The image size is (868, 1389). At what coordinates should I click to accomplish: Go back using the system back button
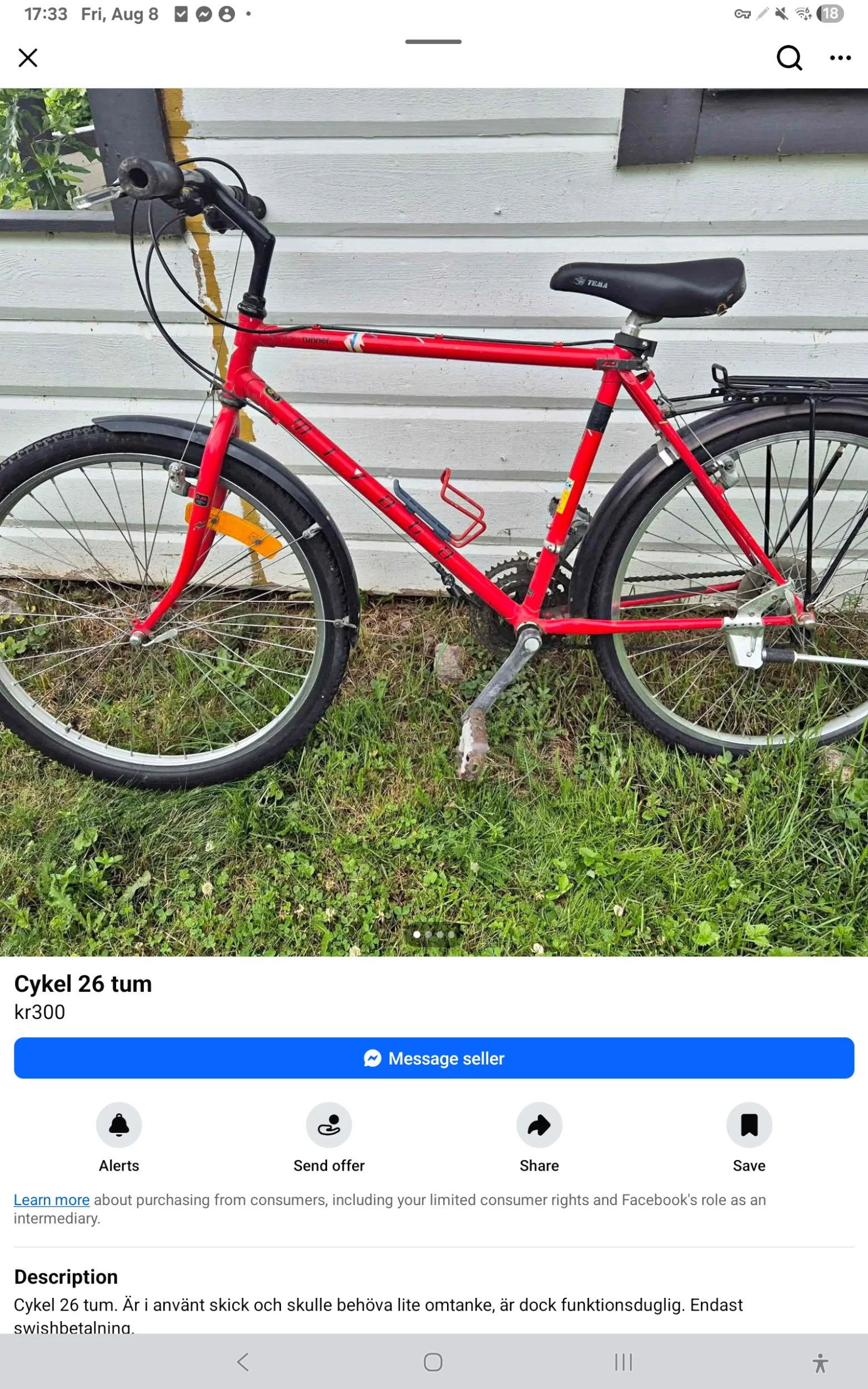click(x=243, y=1361)
